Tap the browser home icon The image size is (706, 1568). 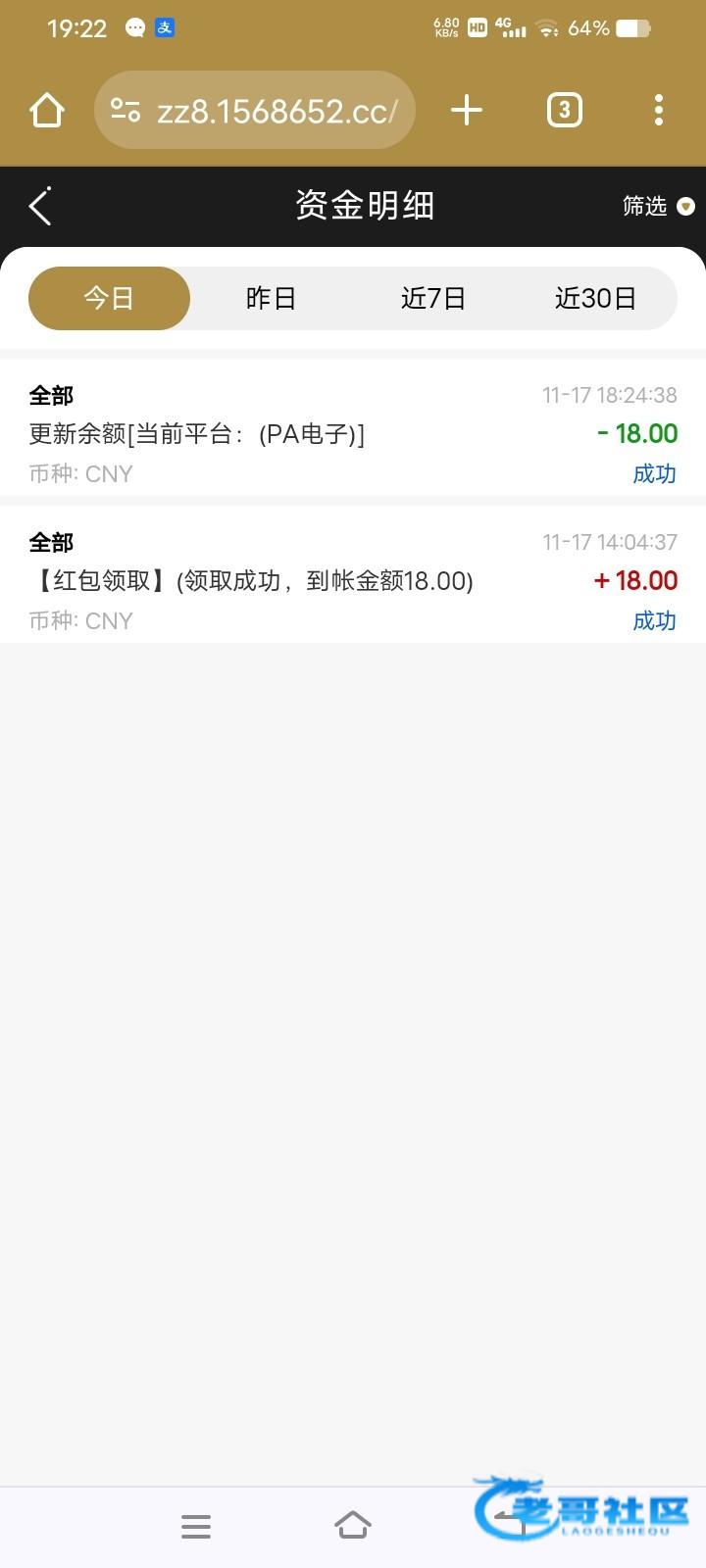coord(47,110)
